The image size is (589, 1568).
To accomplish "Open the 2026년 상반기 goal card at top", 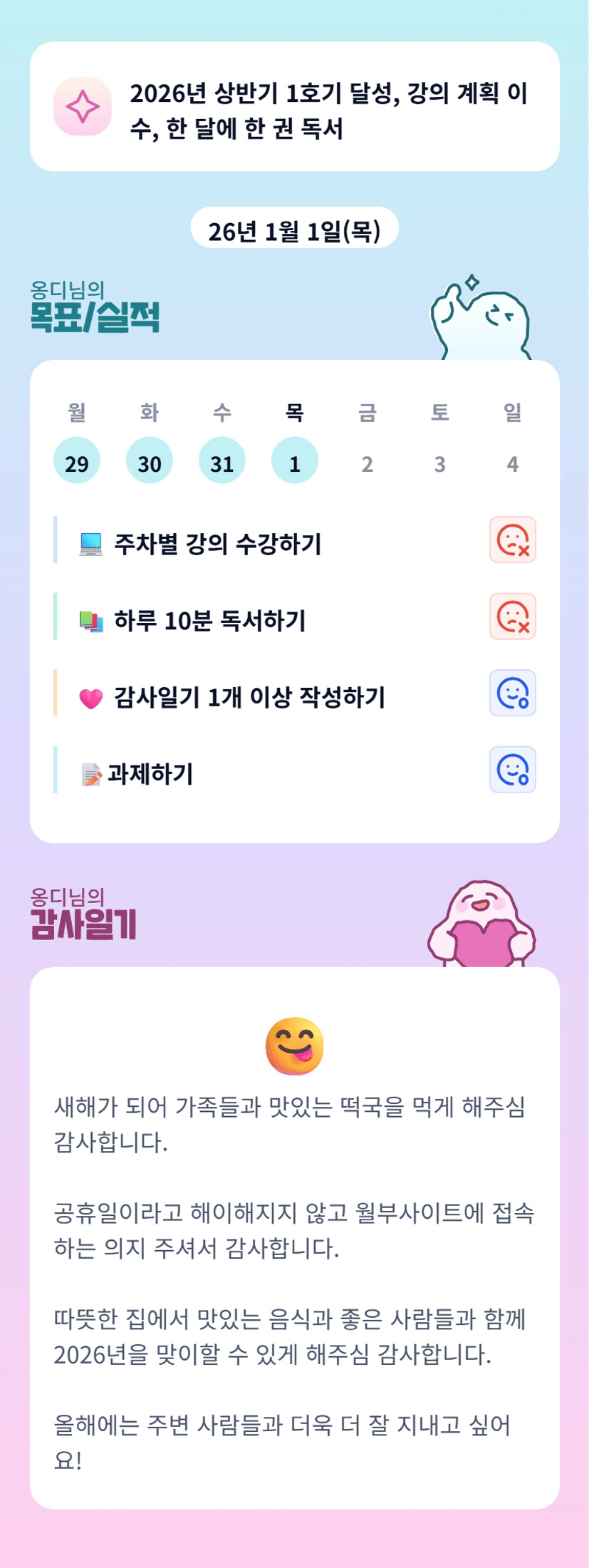I will pos(295,107).
